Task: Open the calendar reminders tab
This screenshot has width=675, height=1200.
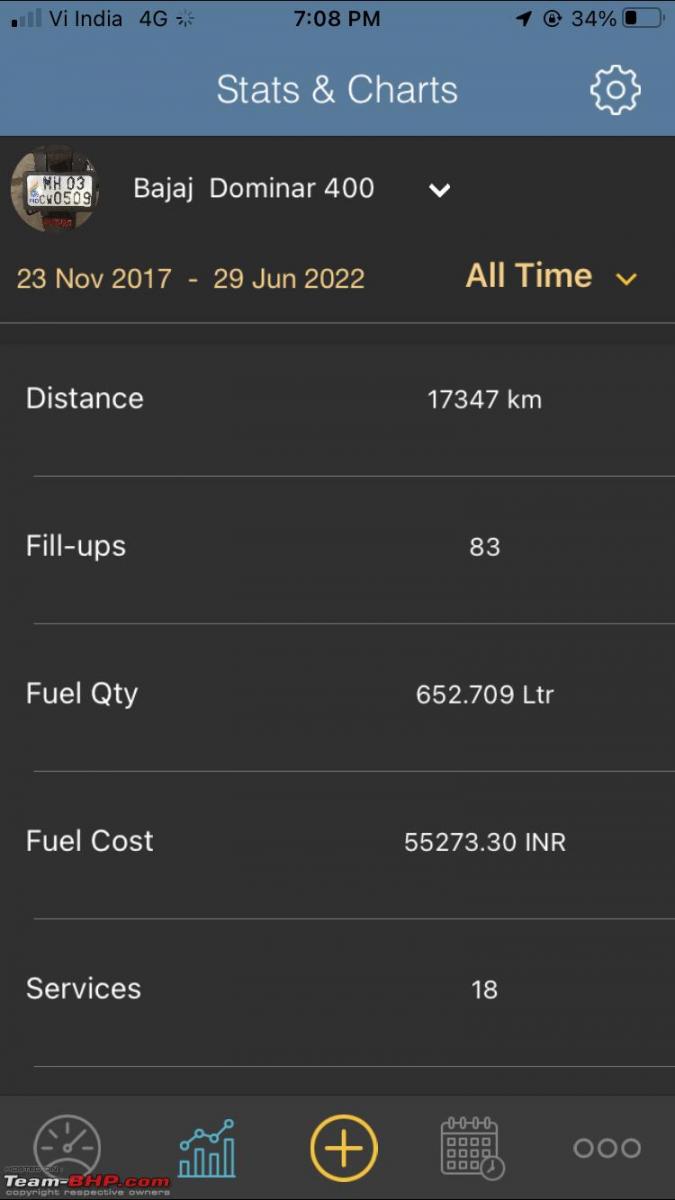Action: coord(472,1148)
